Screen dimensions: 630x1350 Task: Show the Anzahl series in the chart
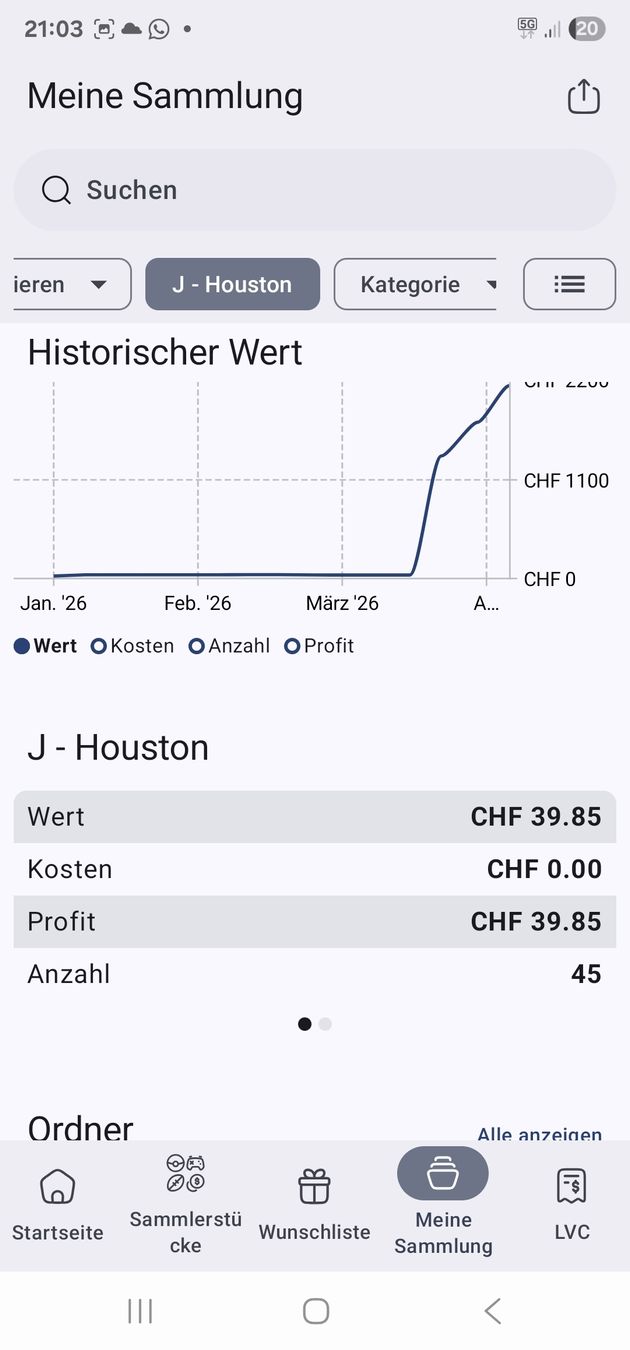pyautogui.click(x=229, y=646)
